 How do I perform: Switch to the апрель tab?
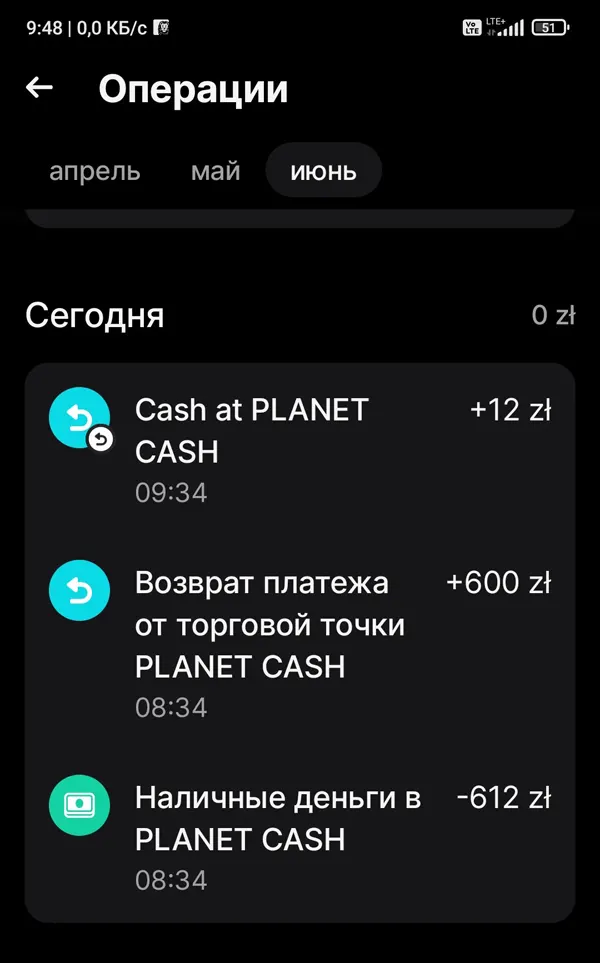pyautogui.click(x=95, y=171)
